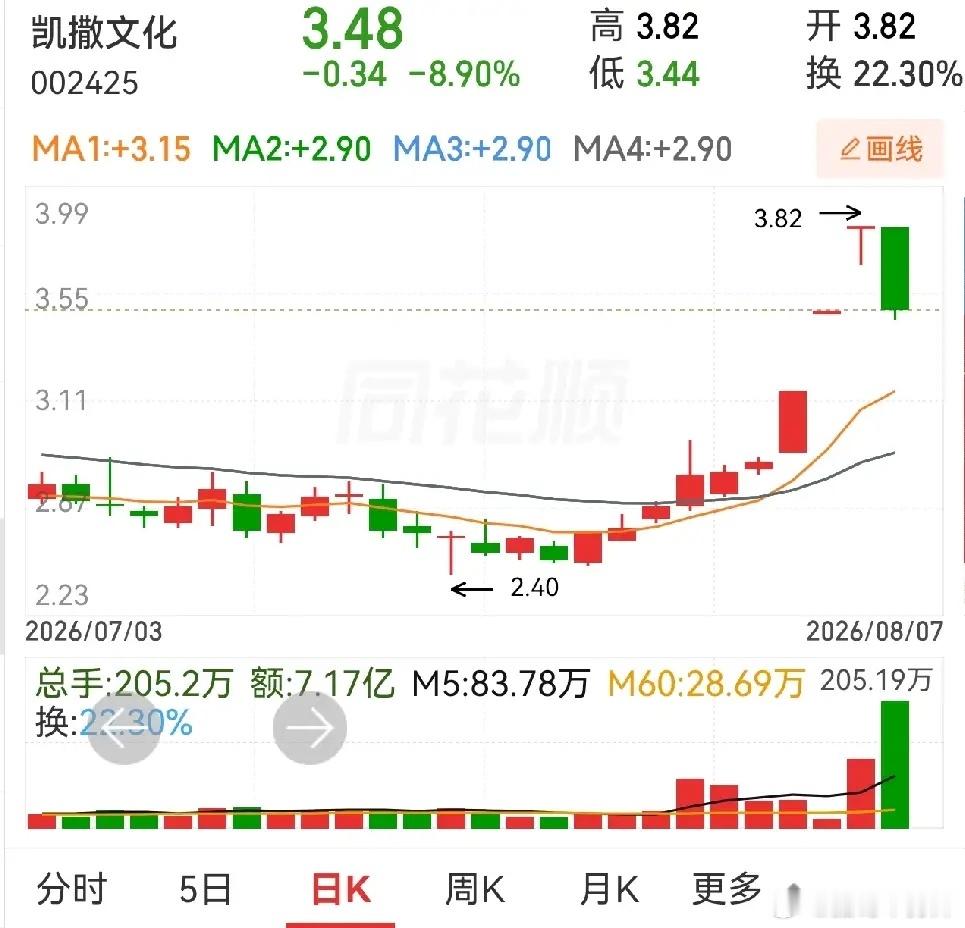The width and height of the screenshot is (965, 928).
Task: Switch to the 月K chart
Action: (x=609, y=889)
